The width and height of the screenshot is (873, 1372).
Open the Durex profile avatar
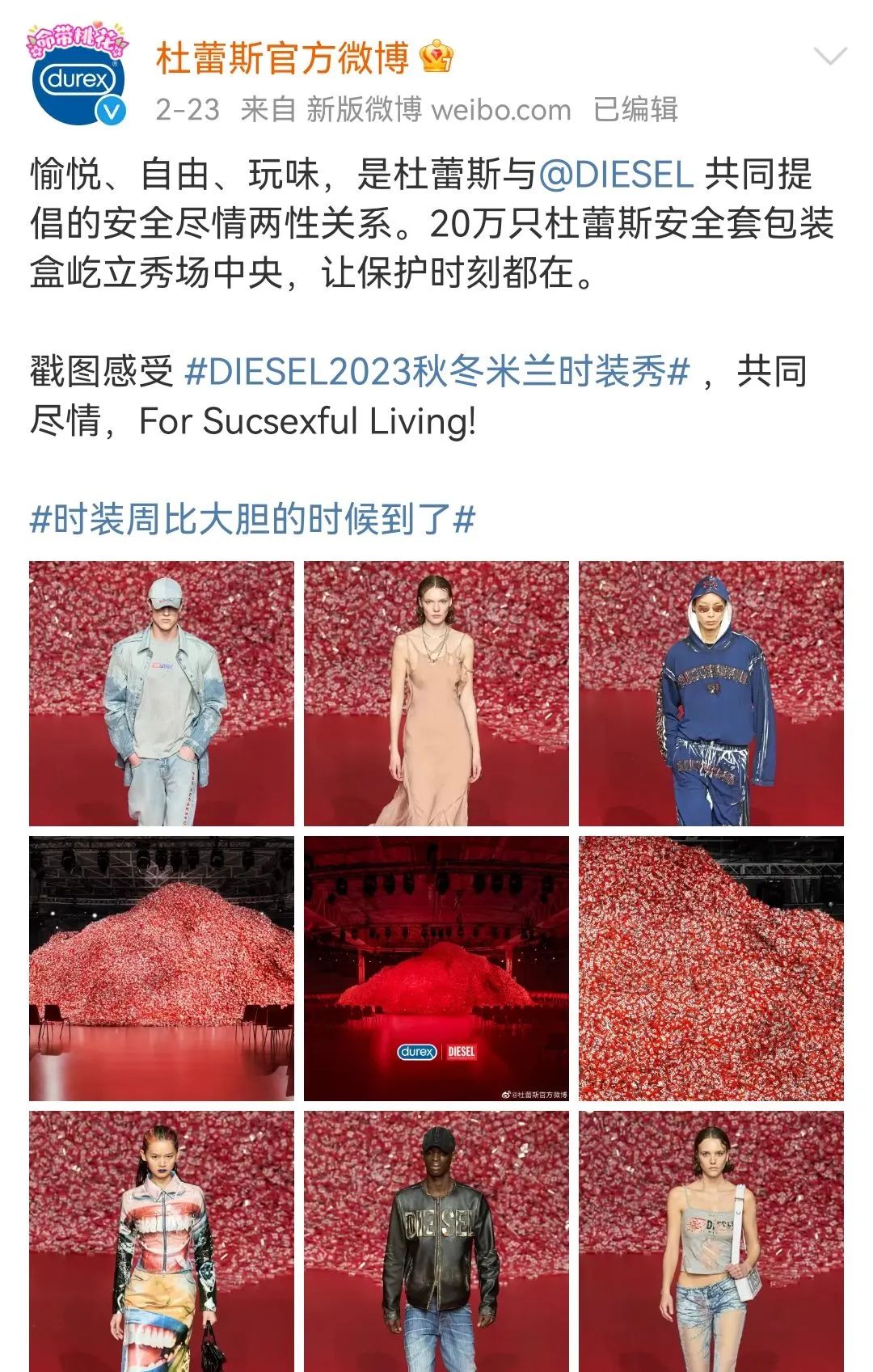click(x=78, y=79)
